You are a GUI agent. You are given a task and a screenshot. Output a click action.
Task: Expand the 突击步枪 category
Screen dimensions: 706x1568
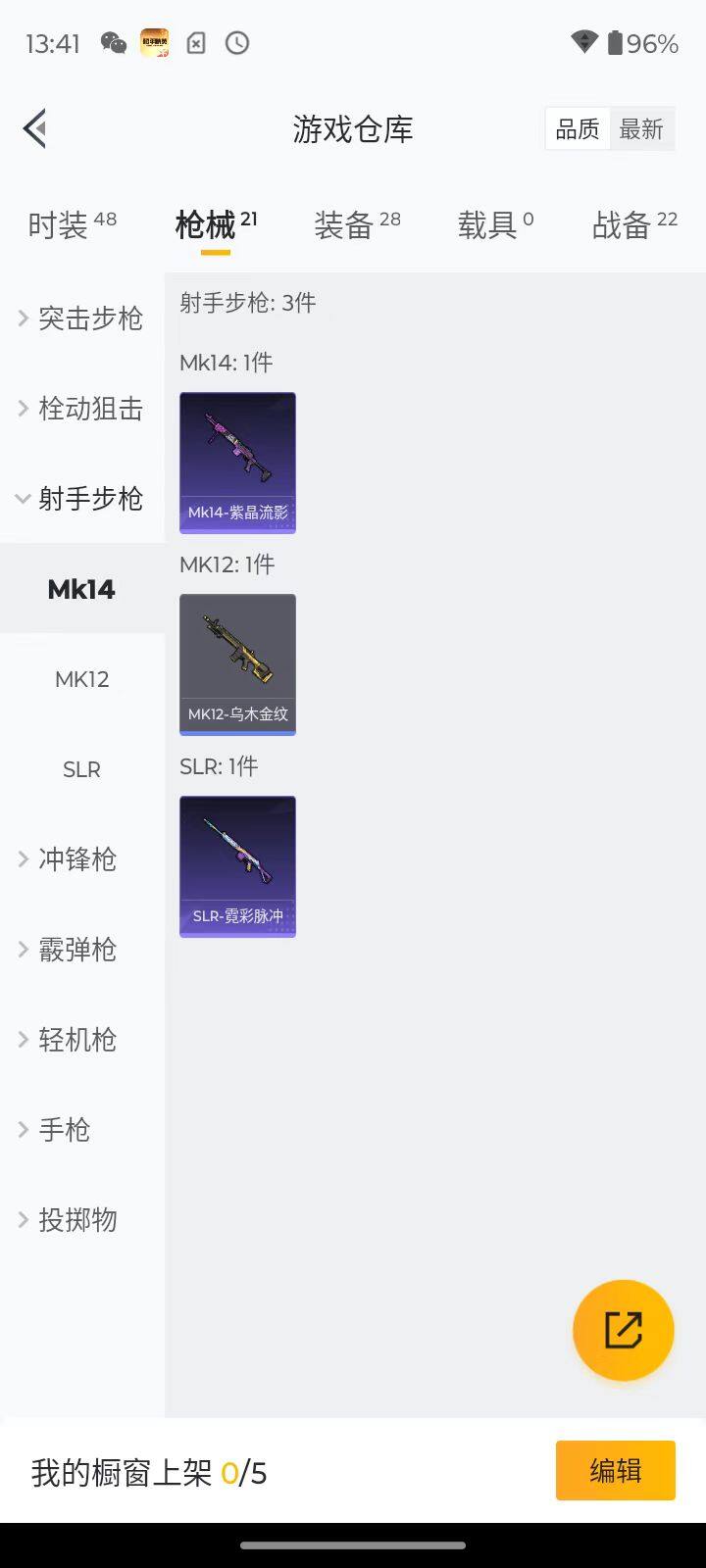tap(82, 318)
